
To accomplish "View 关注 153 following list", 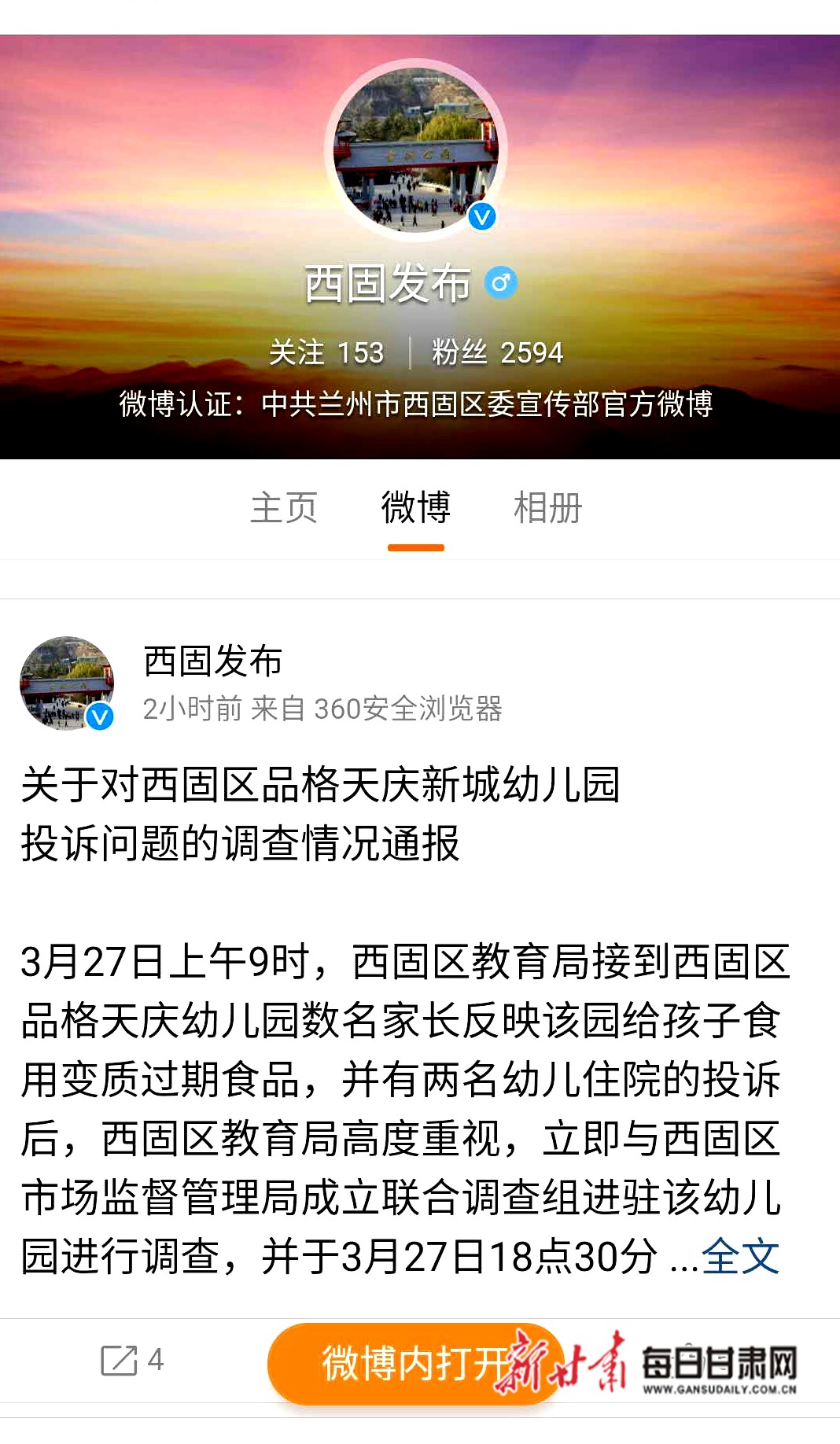I will [x=326, y=353].
